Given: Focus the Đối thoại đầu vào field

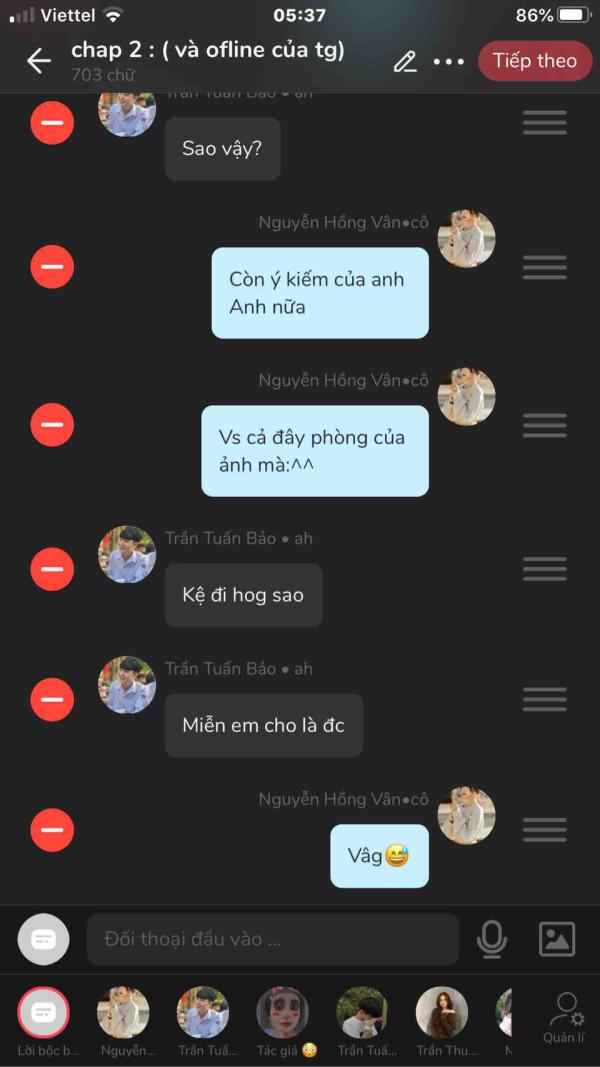Looking at the screenshot, I should pos(273,939).
